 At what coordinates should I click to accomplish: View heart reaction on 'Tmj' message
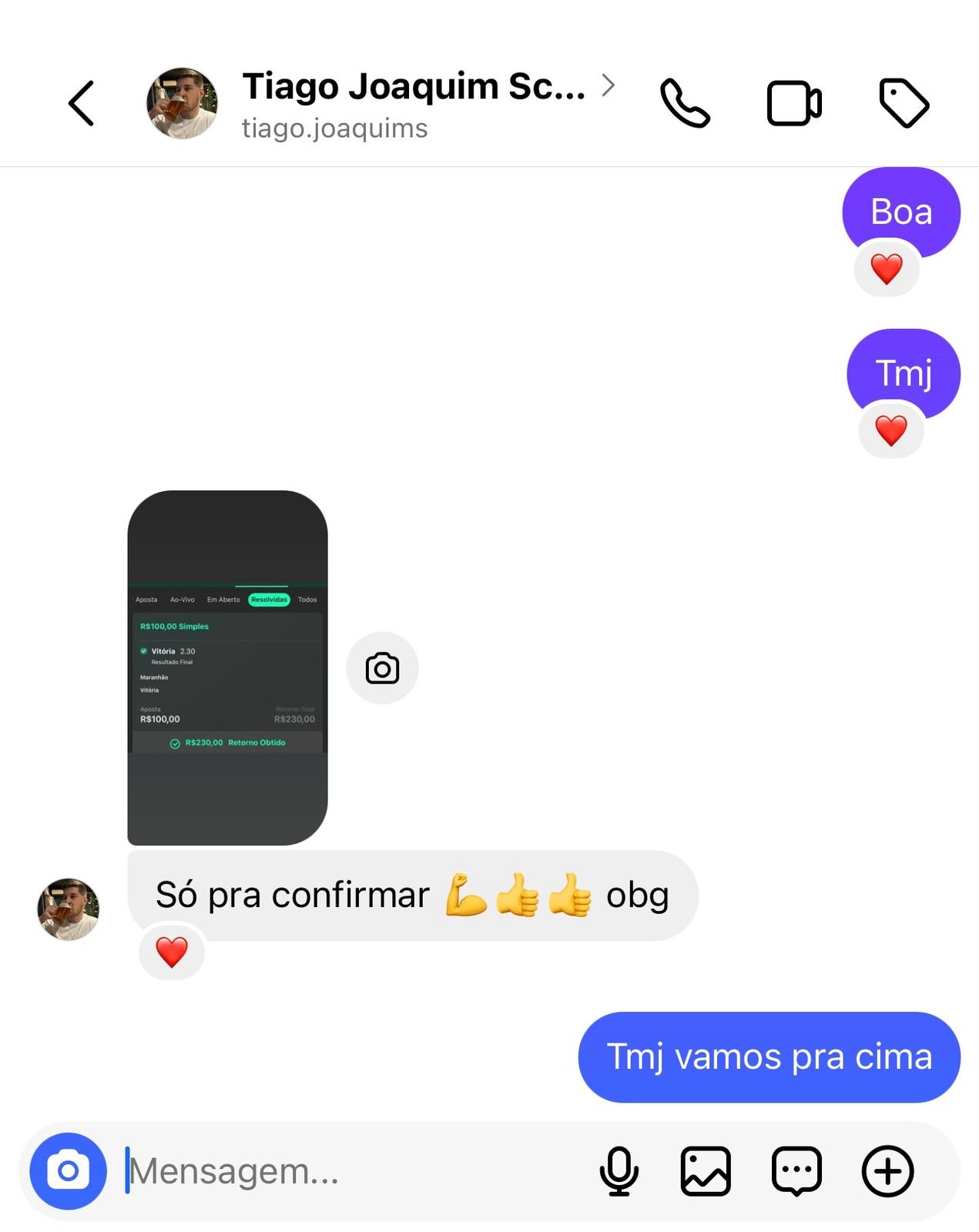click(x=891, y=430)
